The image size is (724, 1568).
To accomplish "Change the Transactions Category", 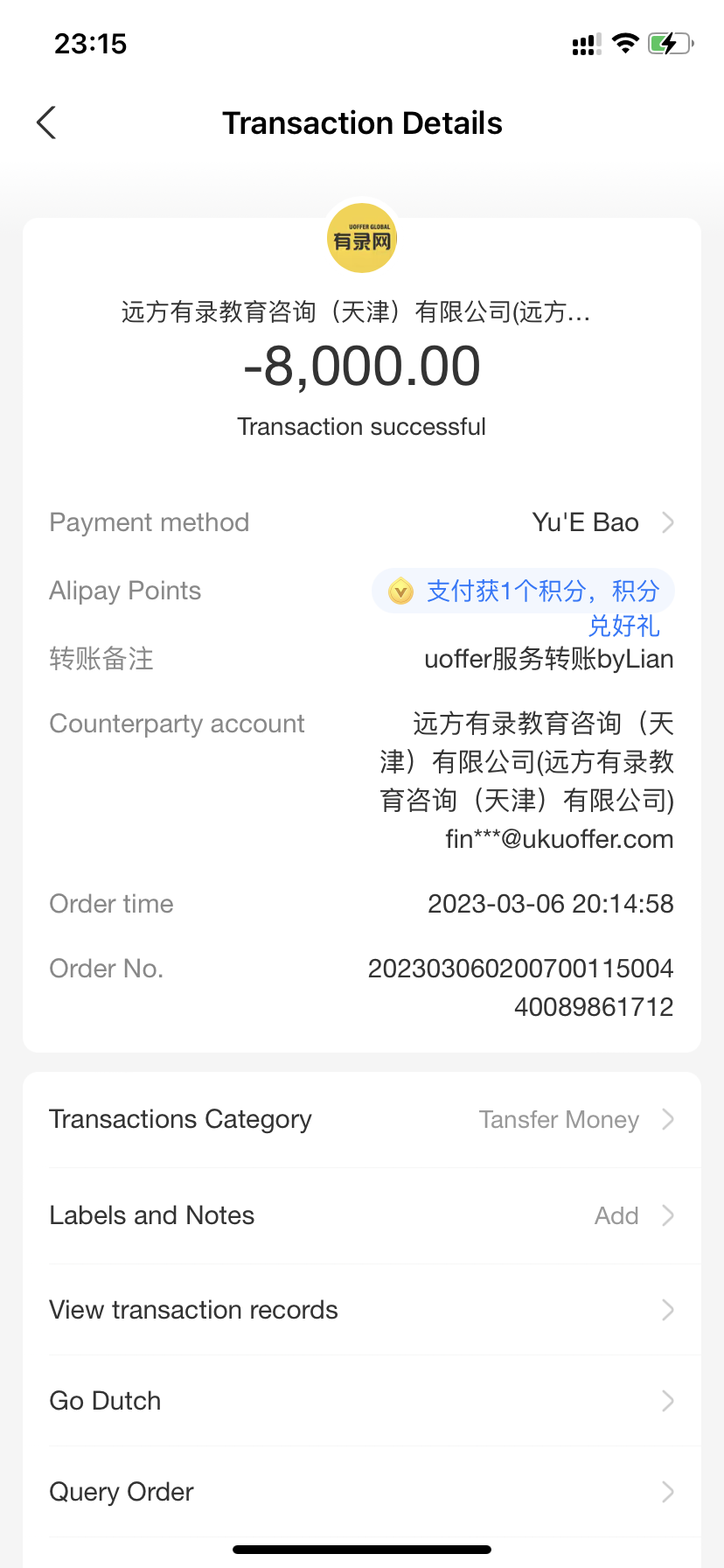I will pyautogui.click(x=362, y=1120).
